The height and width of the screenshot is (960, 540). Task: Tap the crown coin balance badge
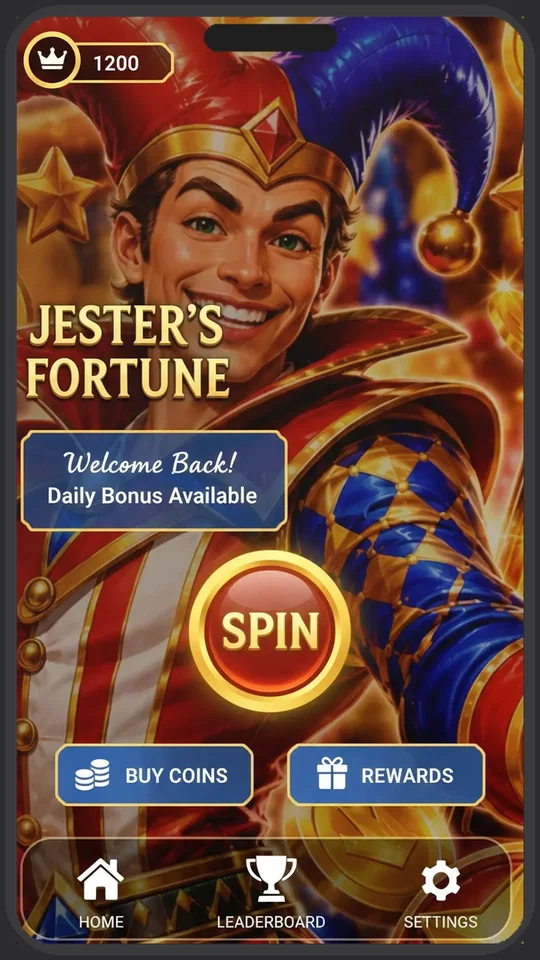pyautogui.click(x=99, y=61)
